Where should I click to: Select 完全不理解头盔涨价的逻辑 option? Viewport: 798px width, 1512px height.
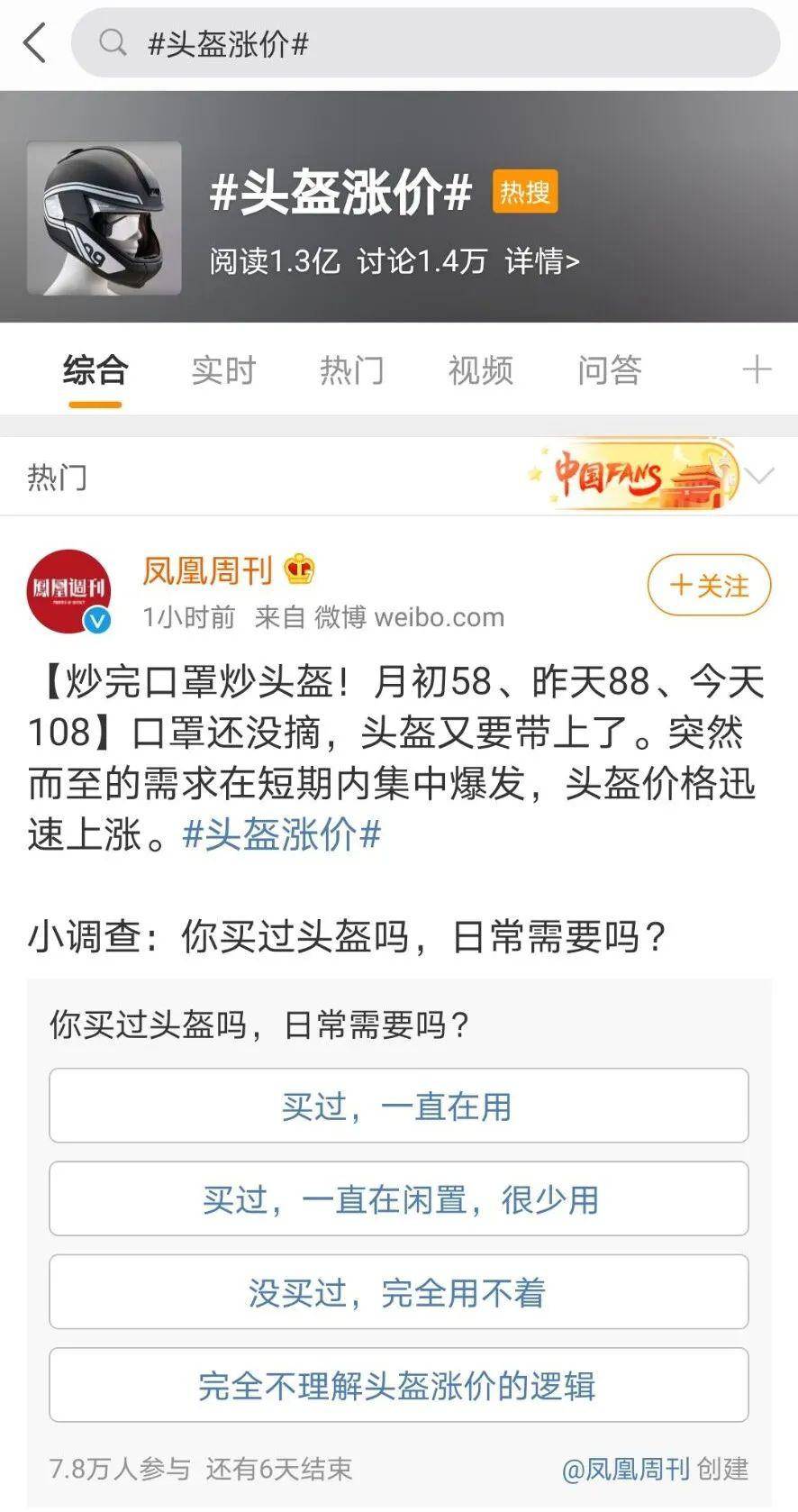coord(398,1385)
